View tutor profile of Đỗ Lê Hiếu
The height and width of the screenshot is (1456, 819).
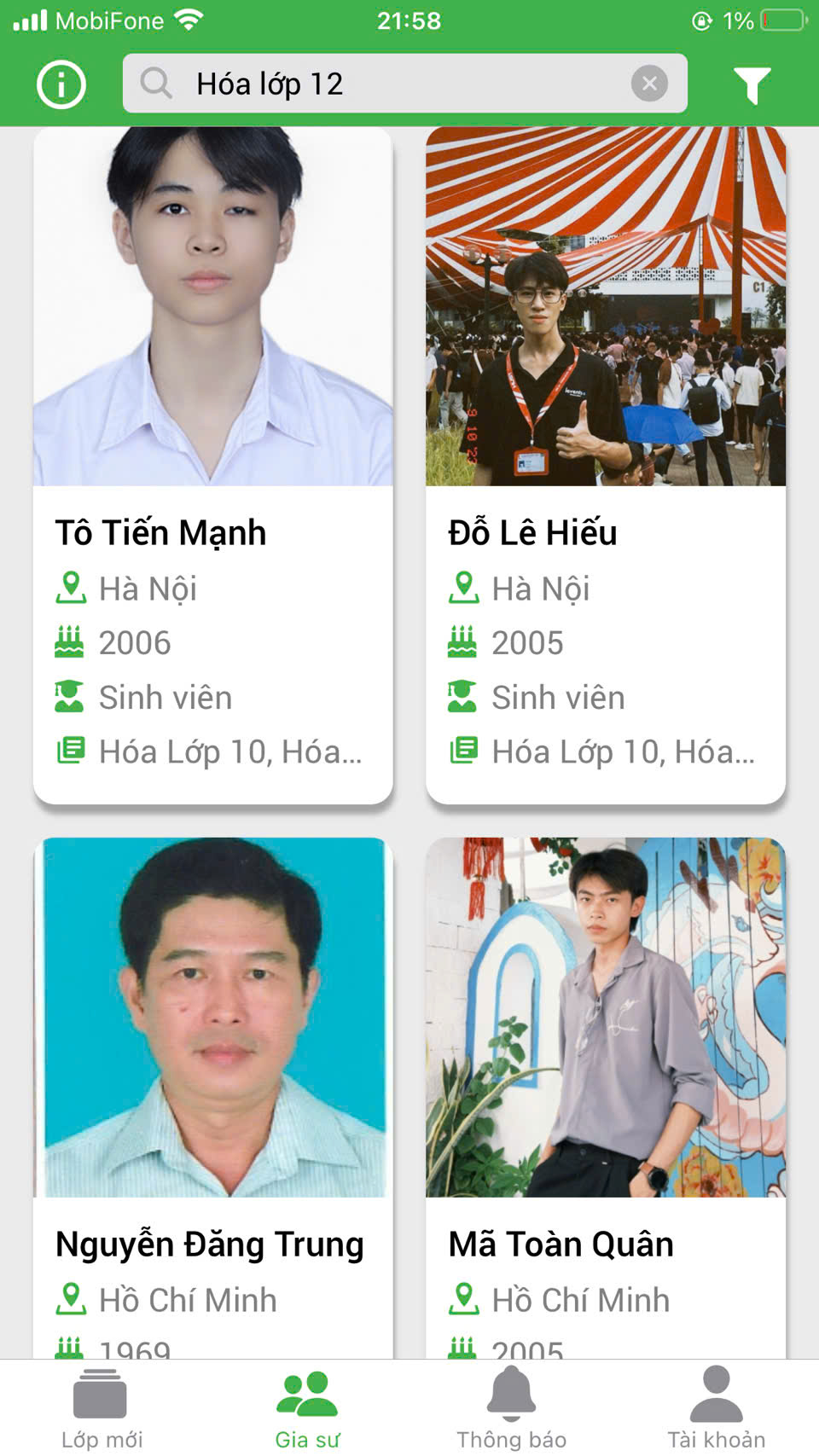pos(605,465)
